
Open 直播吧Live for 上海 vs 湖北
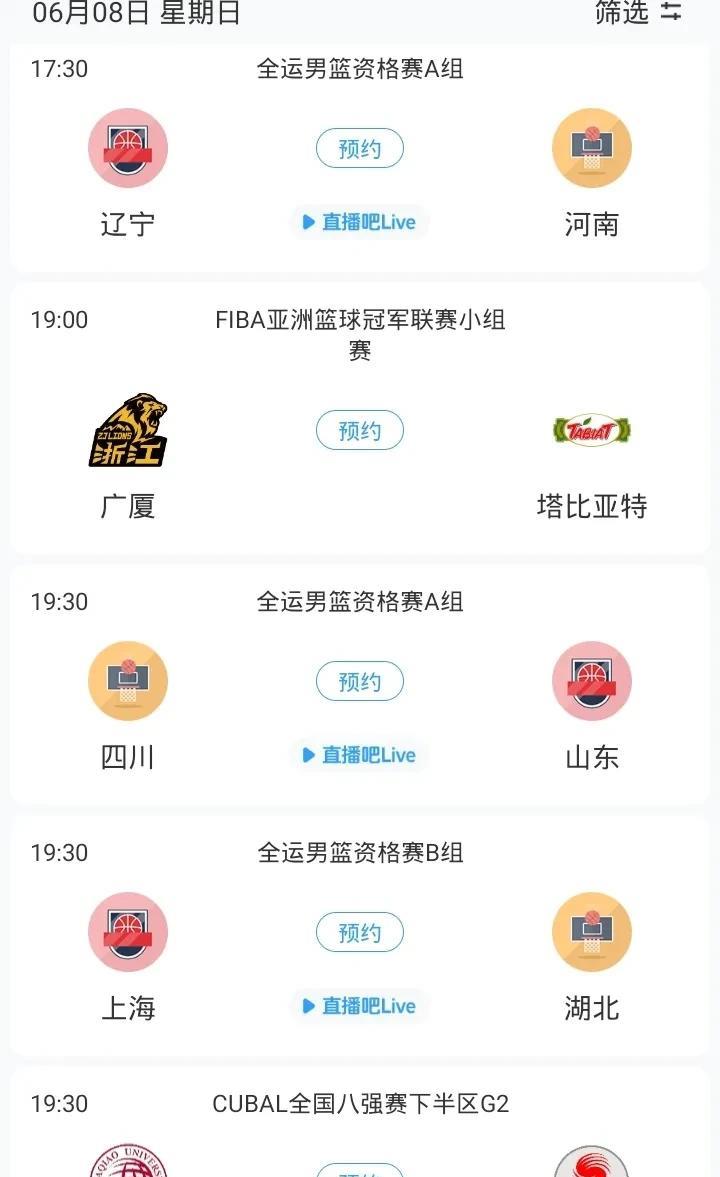click(x=360, y=1006)
